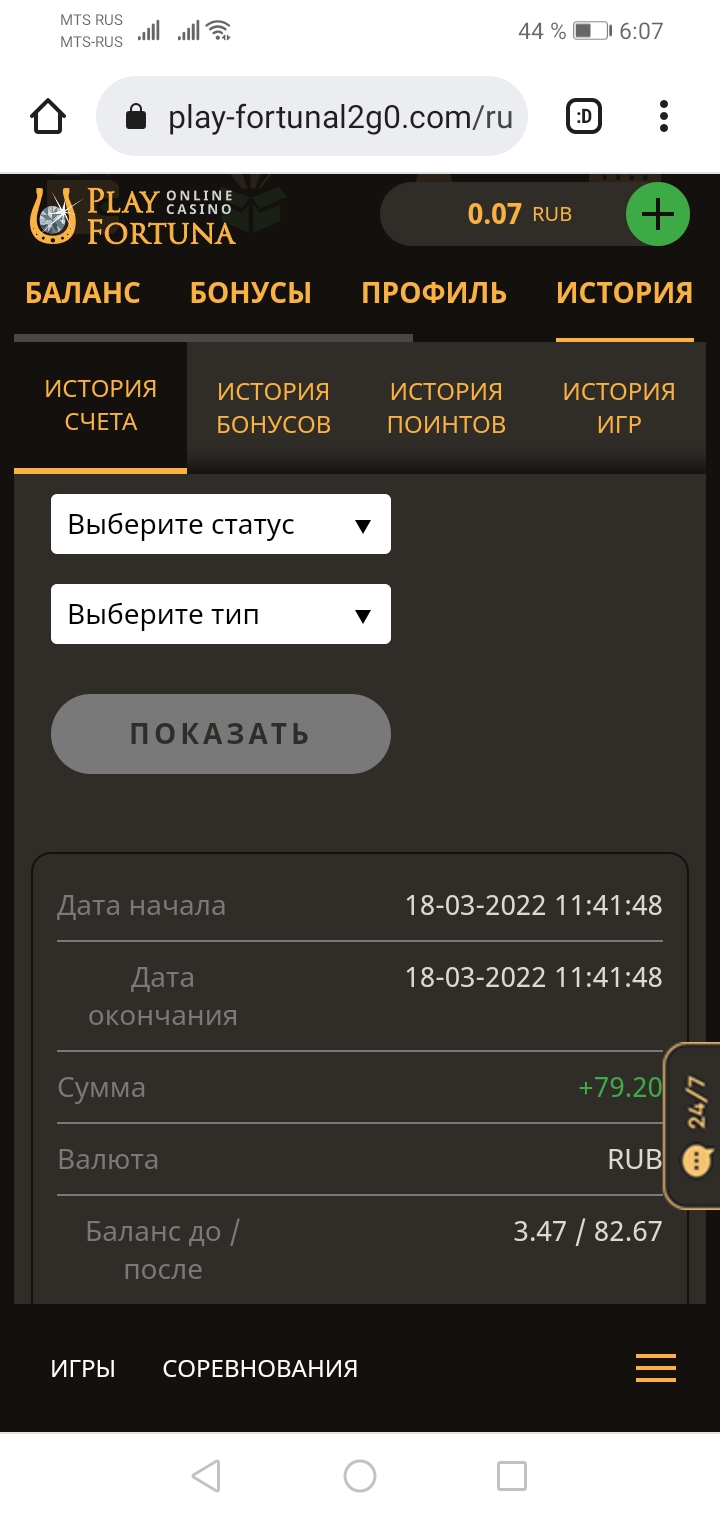The image size is (720, 1520).
Task: Open the browser home page icon
Action: coord(48,117)
